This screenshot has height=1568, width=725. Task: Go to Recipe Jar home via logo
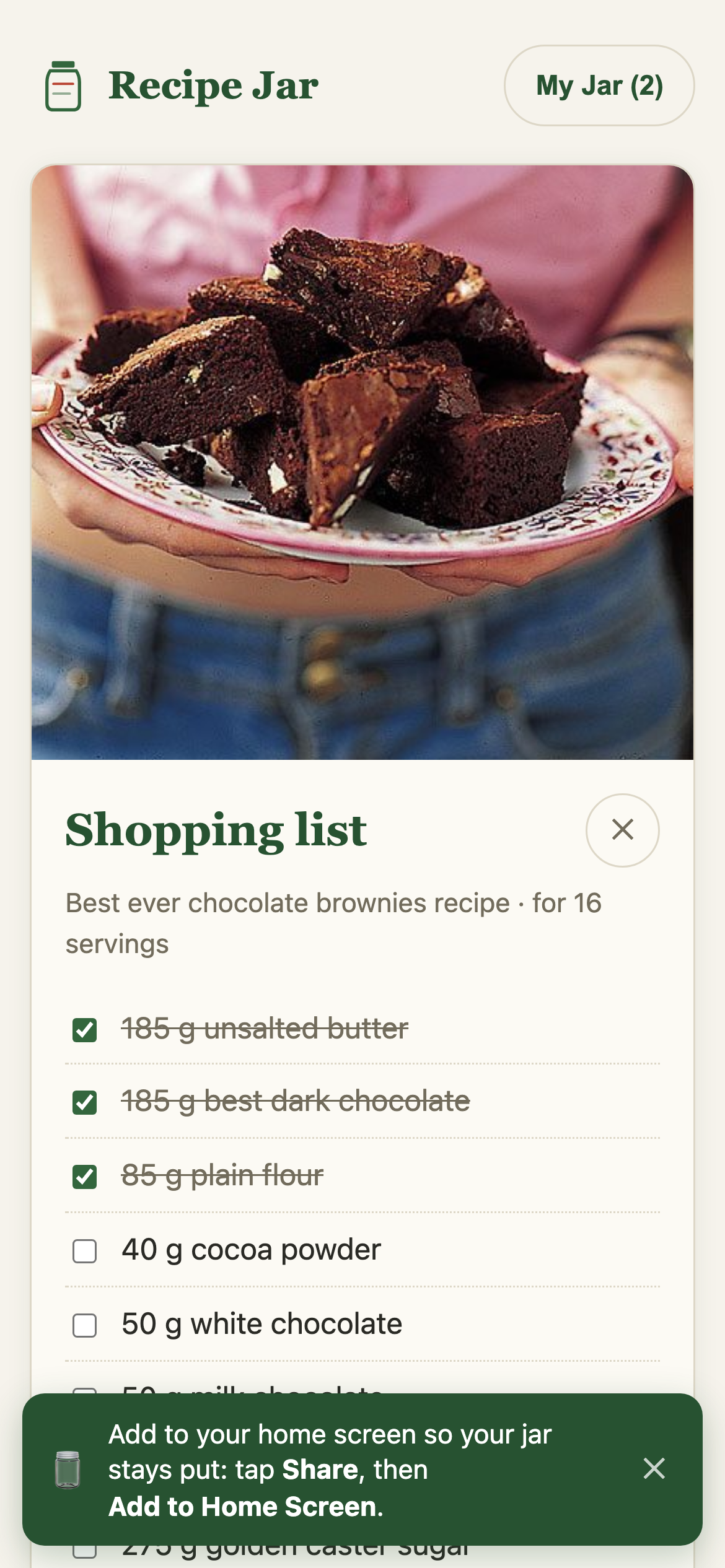[182, 85]
